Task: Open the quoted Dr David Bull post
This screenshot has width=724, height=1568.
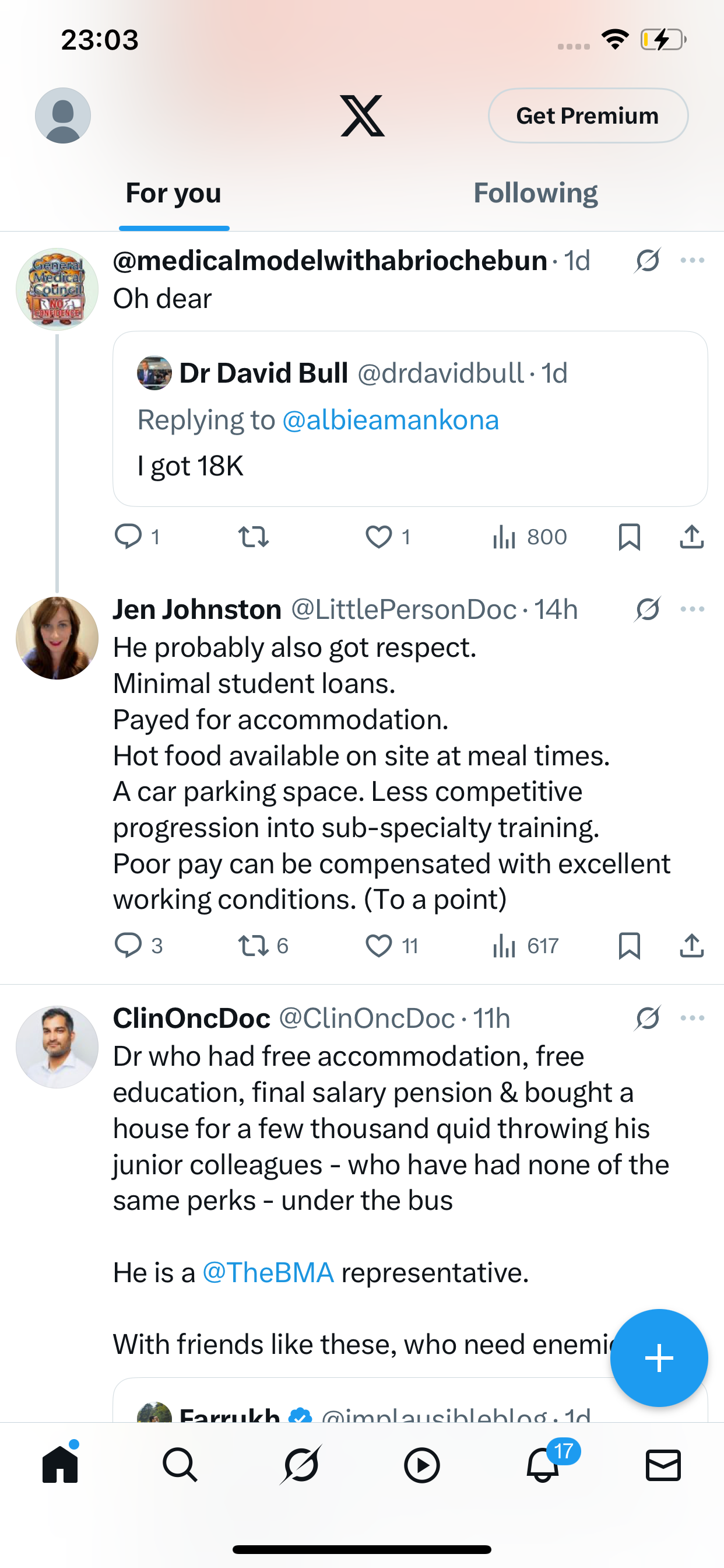Action: pos(410,419)
